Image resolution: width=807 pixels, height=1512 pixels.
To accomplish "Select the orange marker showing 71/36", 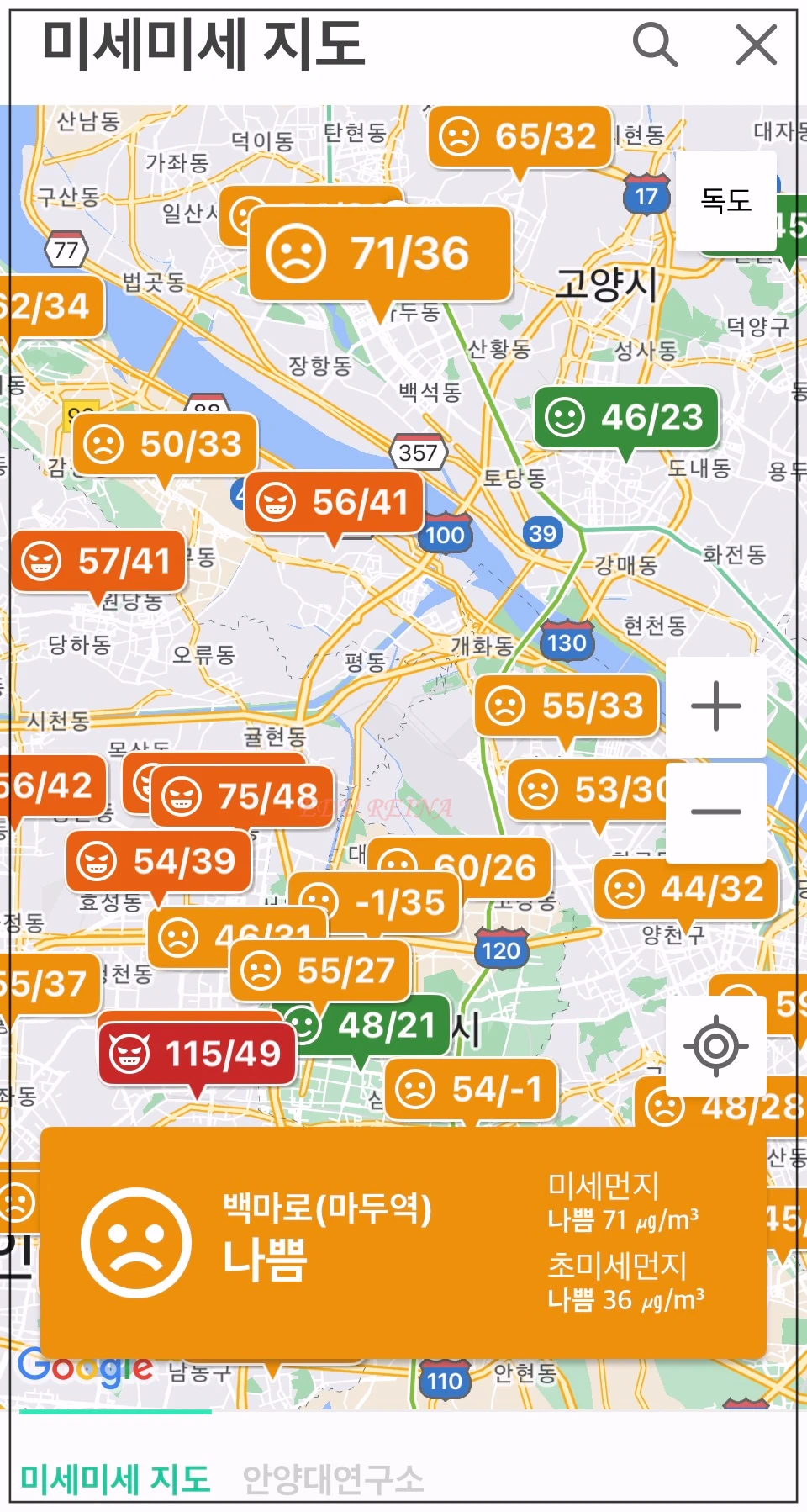I will tap(379, 251).
